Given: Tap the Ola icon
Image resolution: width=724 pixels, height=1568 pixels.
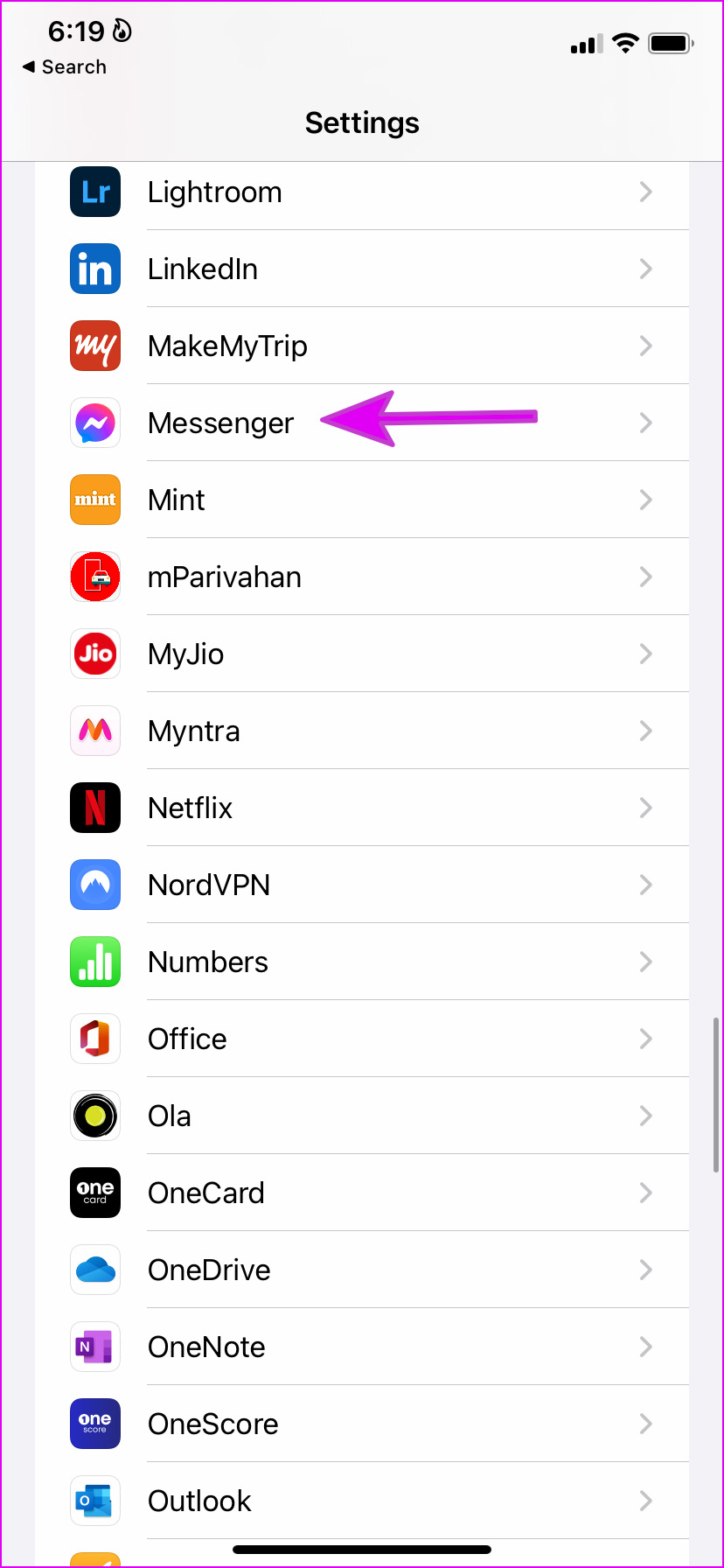Looking at the screenshot, I should [x=94, y=1116].
